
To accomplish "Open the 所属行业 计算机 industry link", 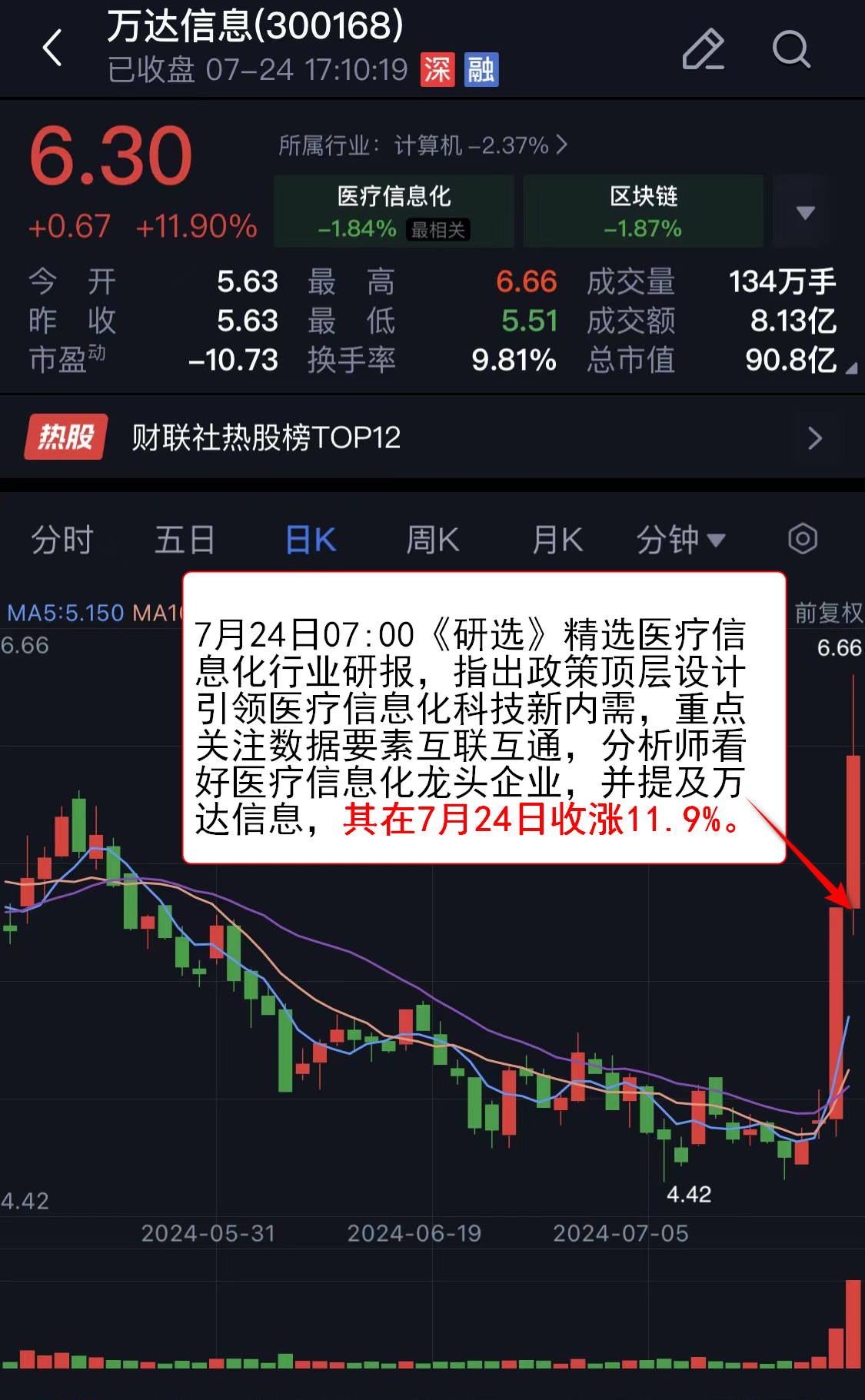I will pyautogui.click(x=423, y=145).
